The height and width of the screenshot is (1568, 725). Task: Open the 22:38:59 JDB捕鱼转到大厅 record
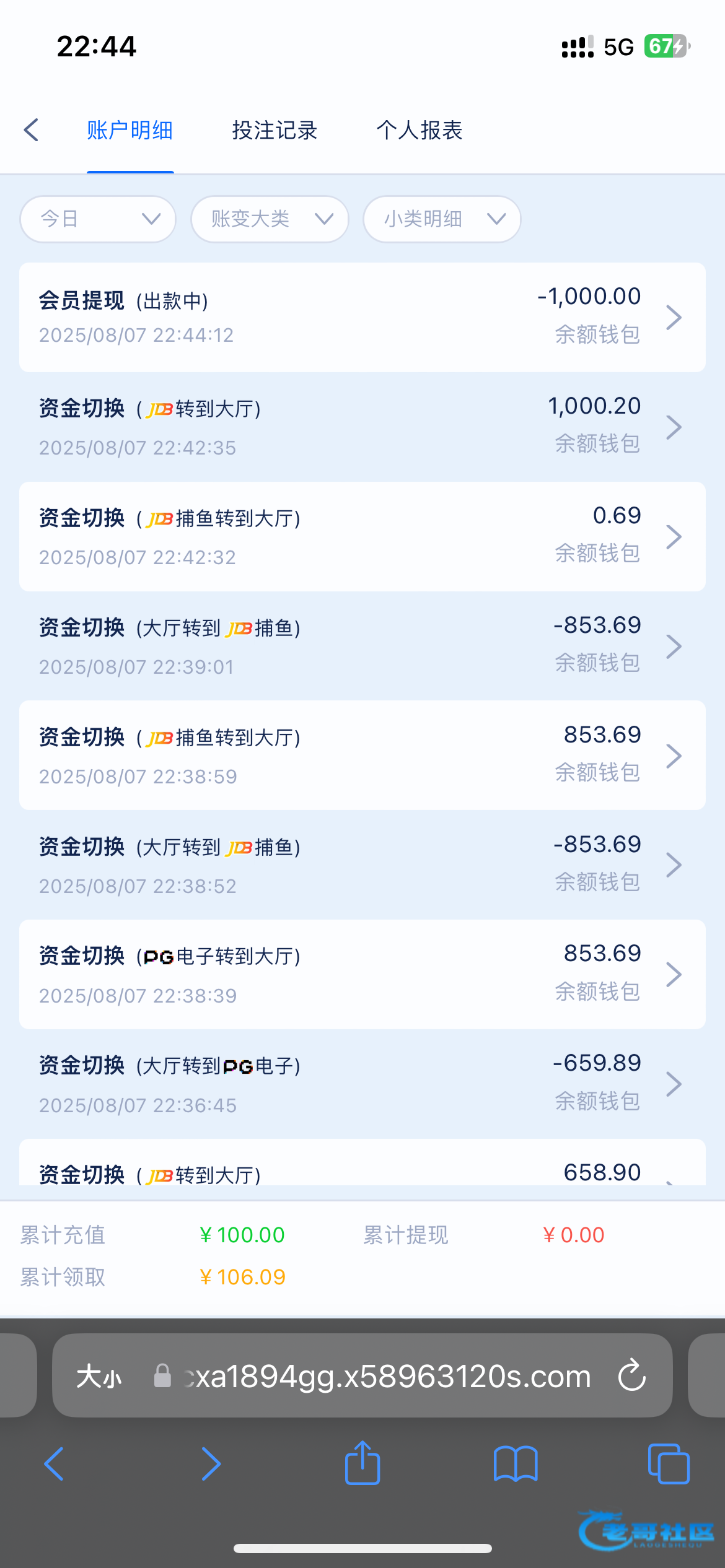click(362, 756)
